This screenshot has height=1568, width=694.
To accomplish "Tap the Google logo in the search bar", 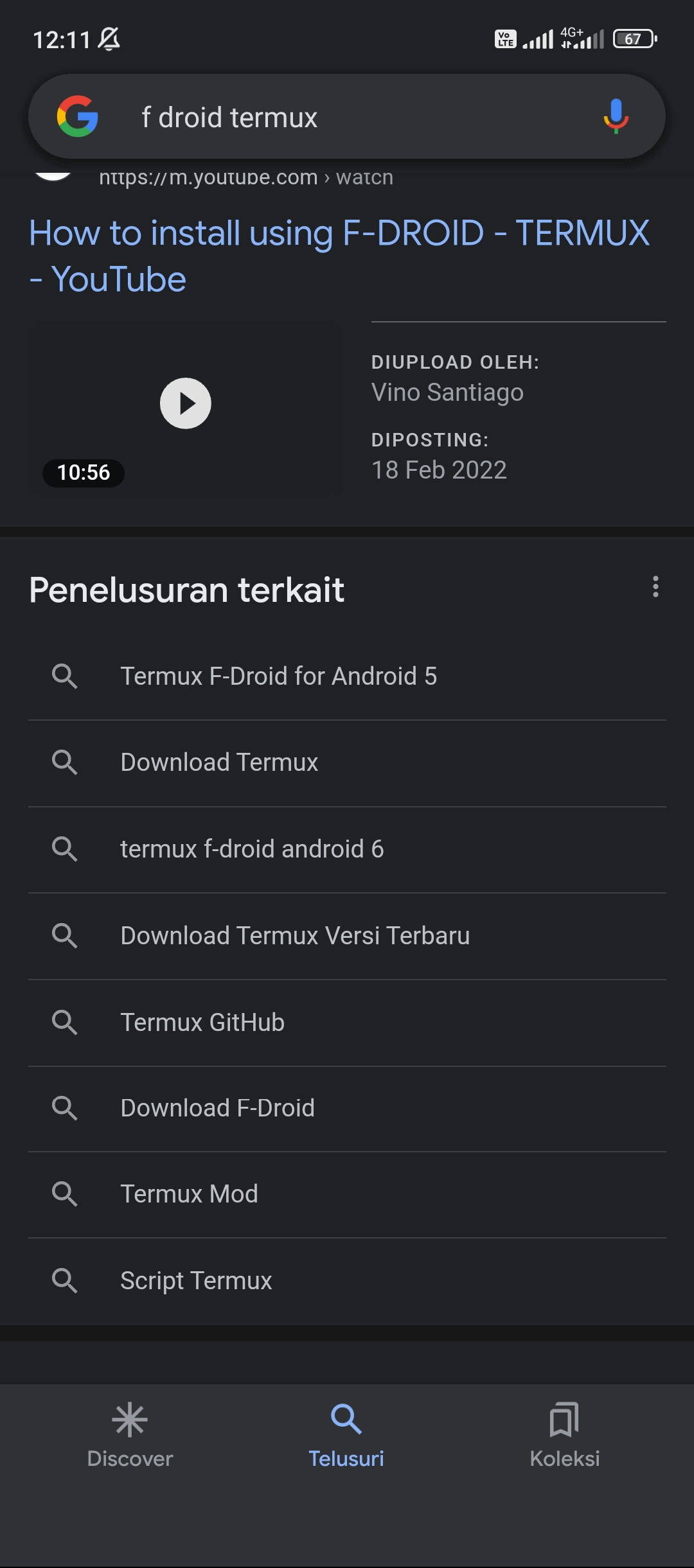I will click(x=78, y=116).
